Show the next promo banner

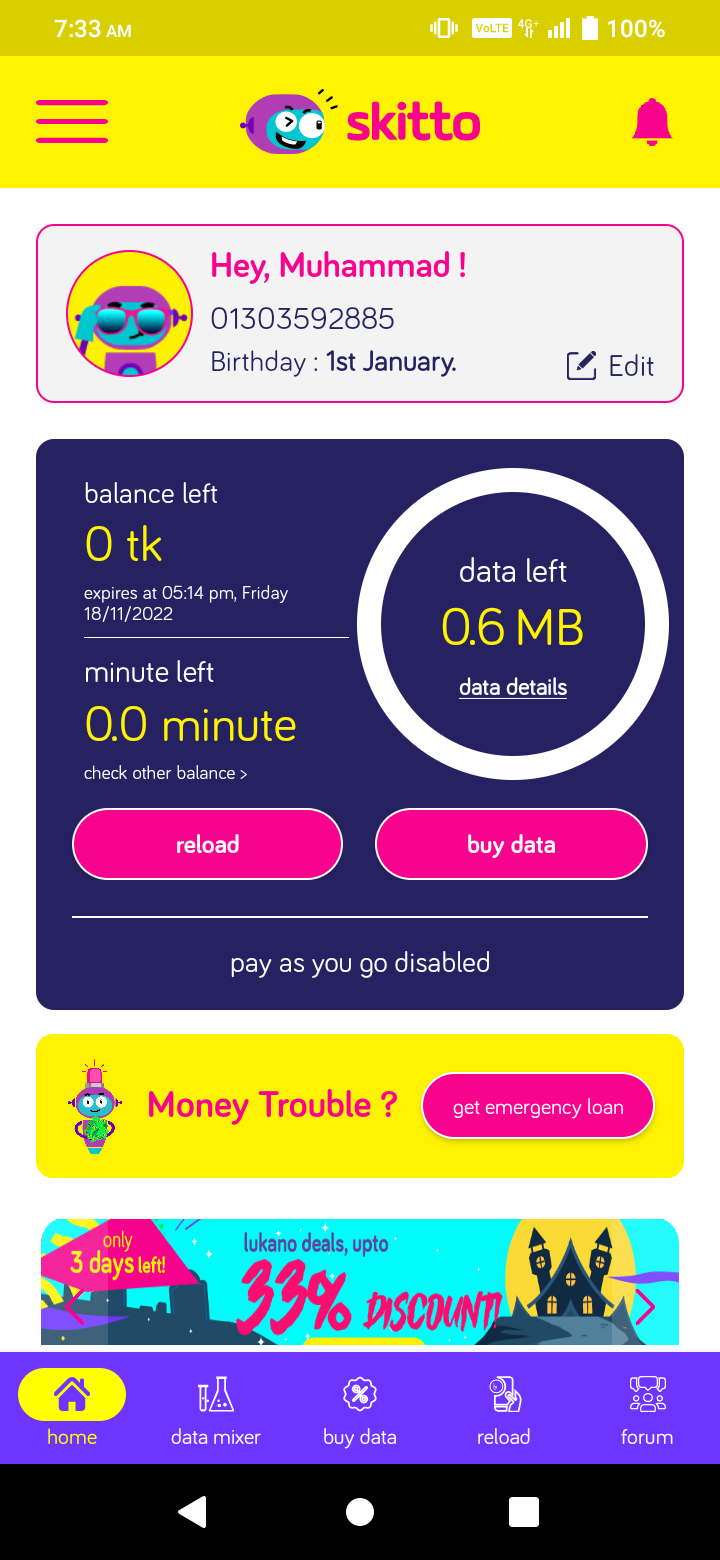[645, 1306]
